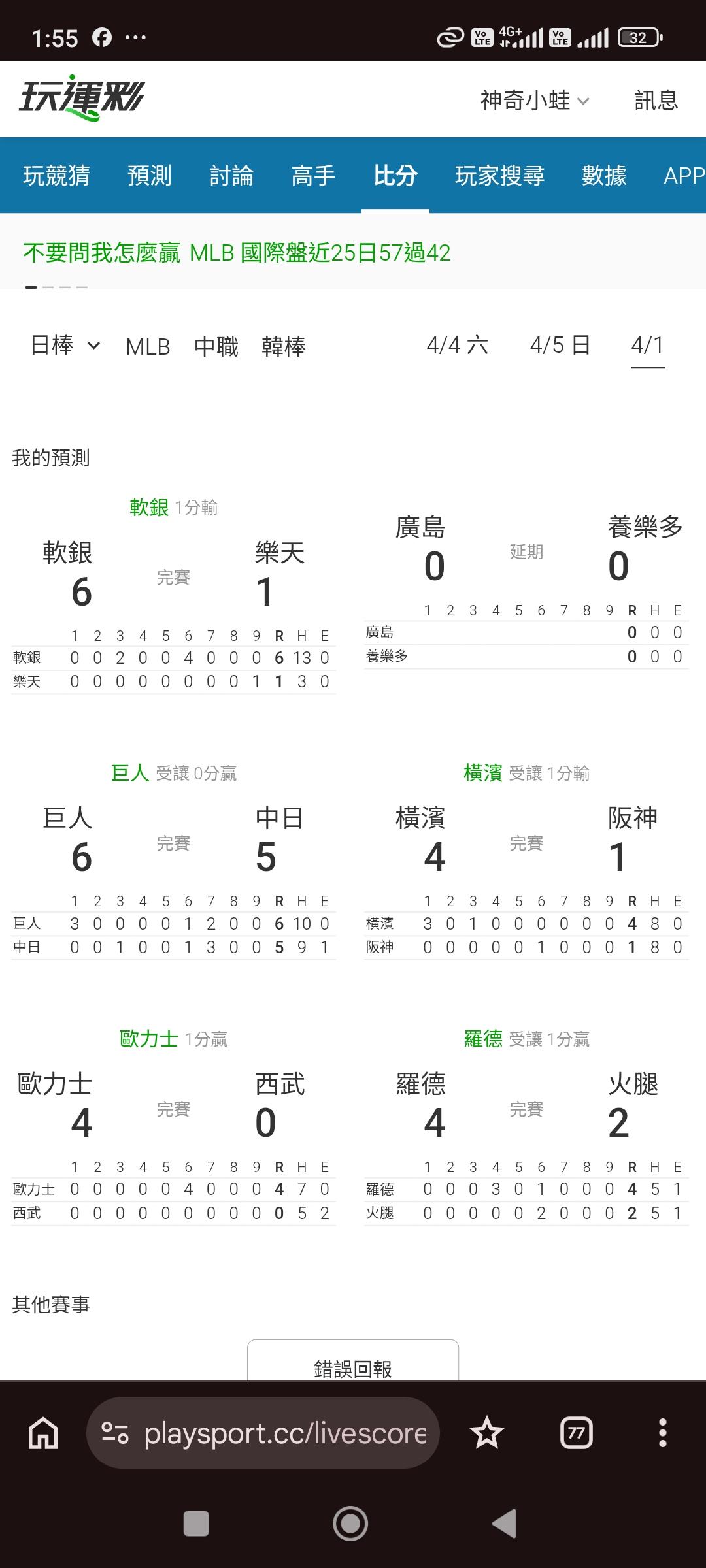
Task: Open the 神奇小蛙 account dropdown
Action: [x=535, y=100]
